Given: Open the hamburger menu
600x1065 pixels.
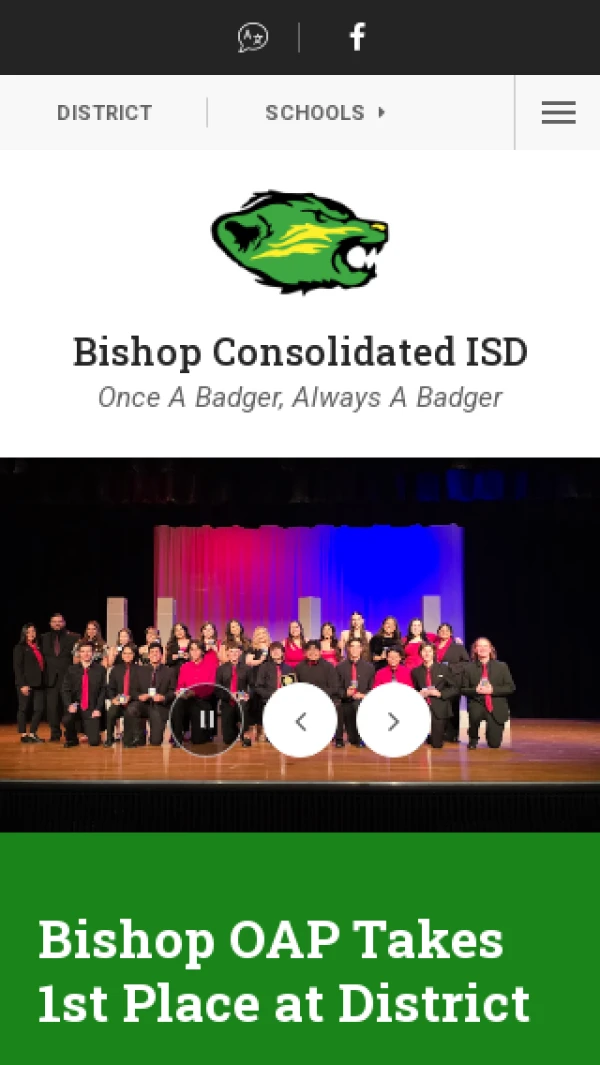Looking at the screenshot, I should [558, 113].
